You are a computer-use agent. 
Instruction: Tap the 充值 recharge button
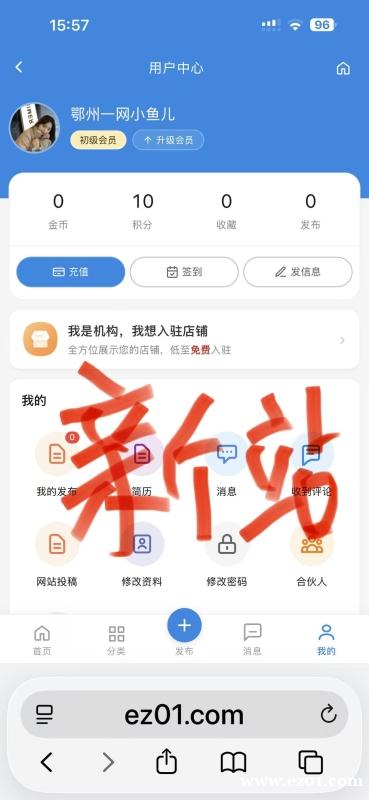tap(70, 272)
